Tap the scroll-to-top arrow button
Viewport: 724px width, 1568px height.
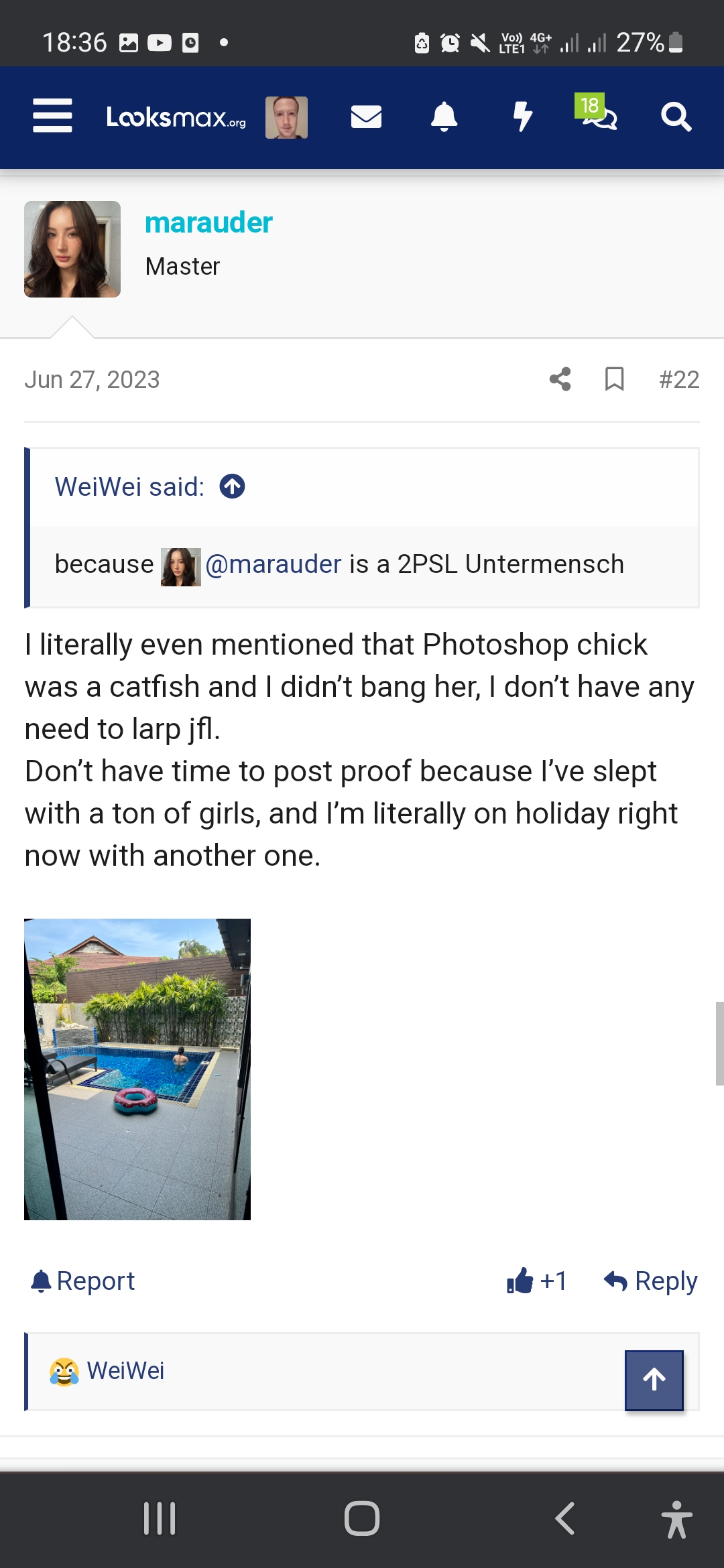click(x=653, y=1380)
